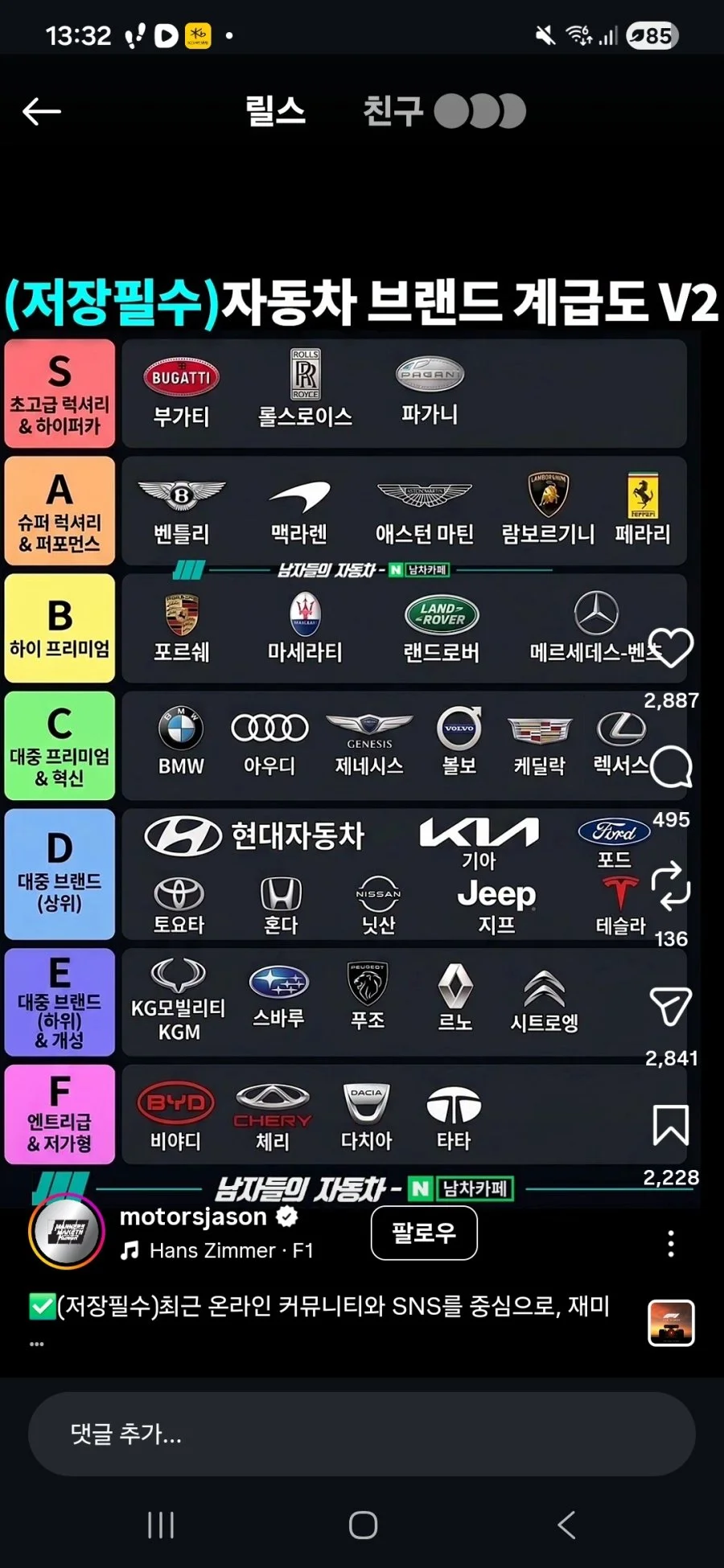The image size is (724, 1568).
Task: Follow motorsjason with the 팔로우 button
Action: pyautogui.click(x=424, y=1233)
